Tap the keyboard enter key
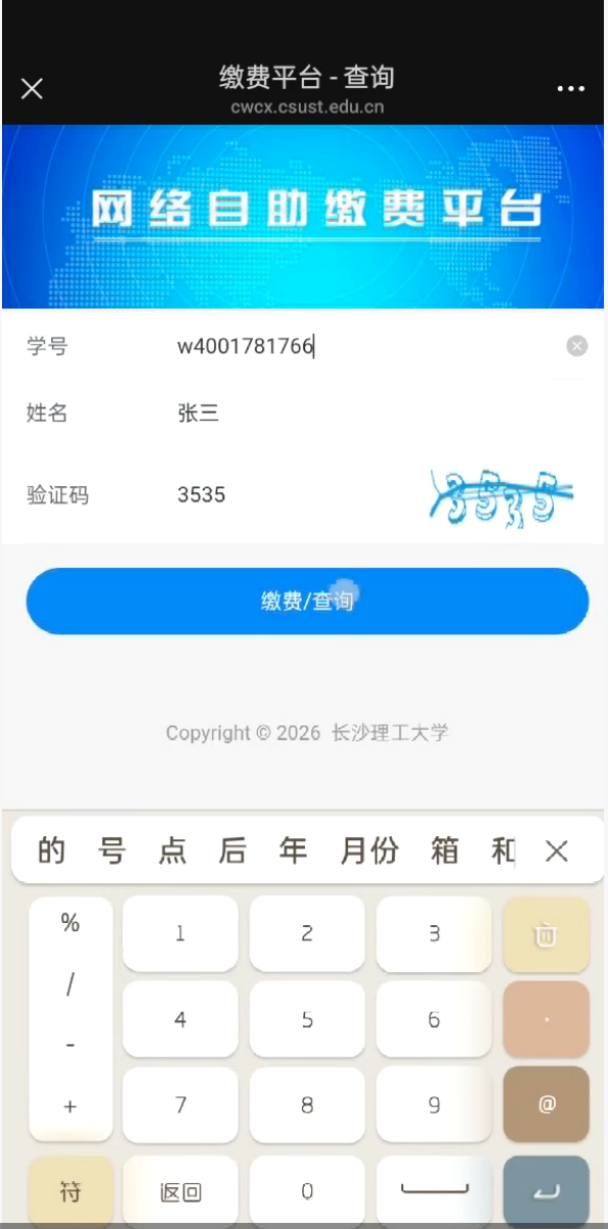This screenshot has width=608, height=1229. (x=546, y=1191)
